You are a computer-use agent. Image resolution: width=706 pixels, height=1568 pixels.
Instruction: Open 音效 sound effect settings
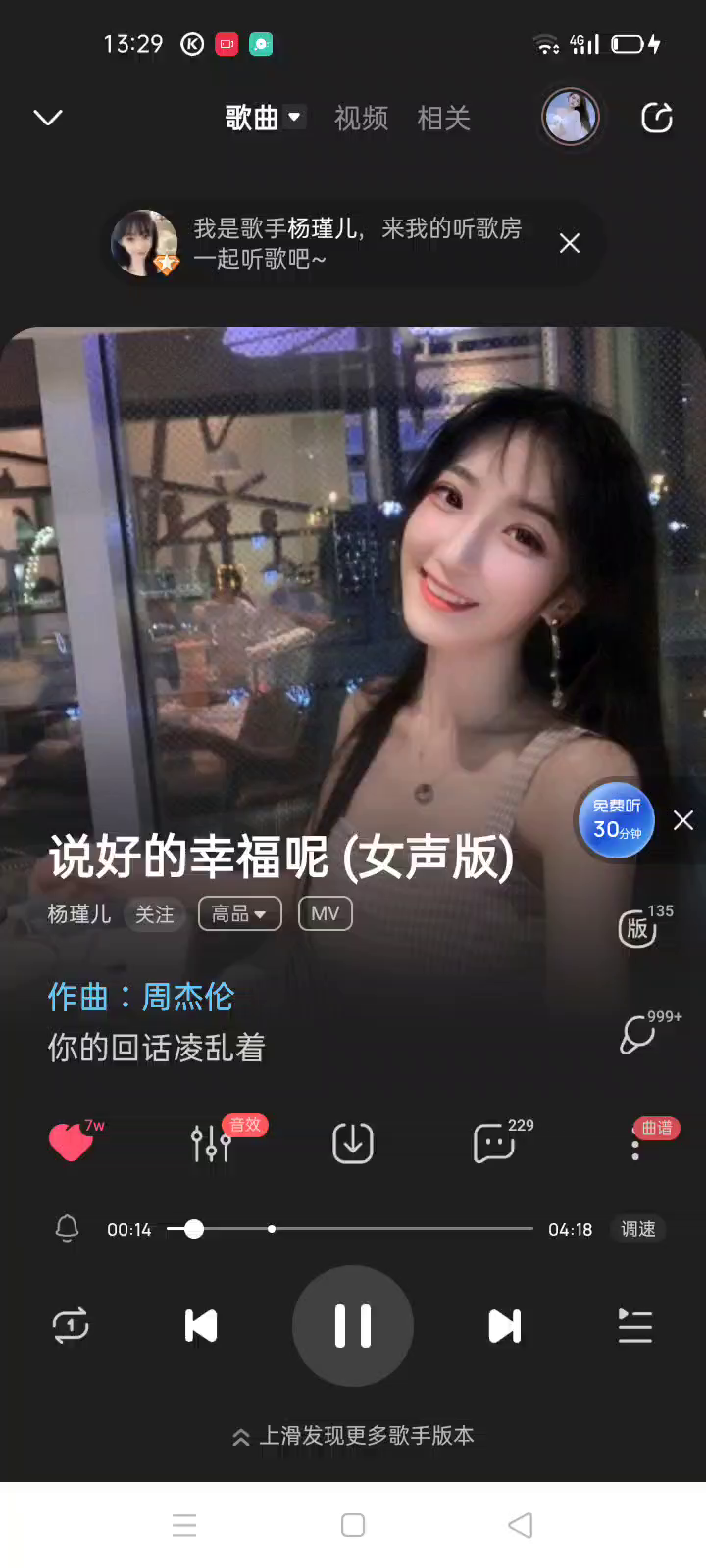(211, 1143)
